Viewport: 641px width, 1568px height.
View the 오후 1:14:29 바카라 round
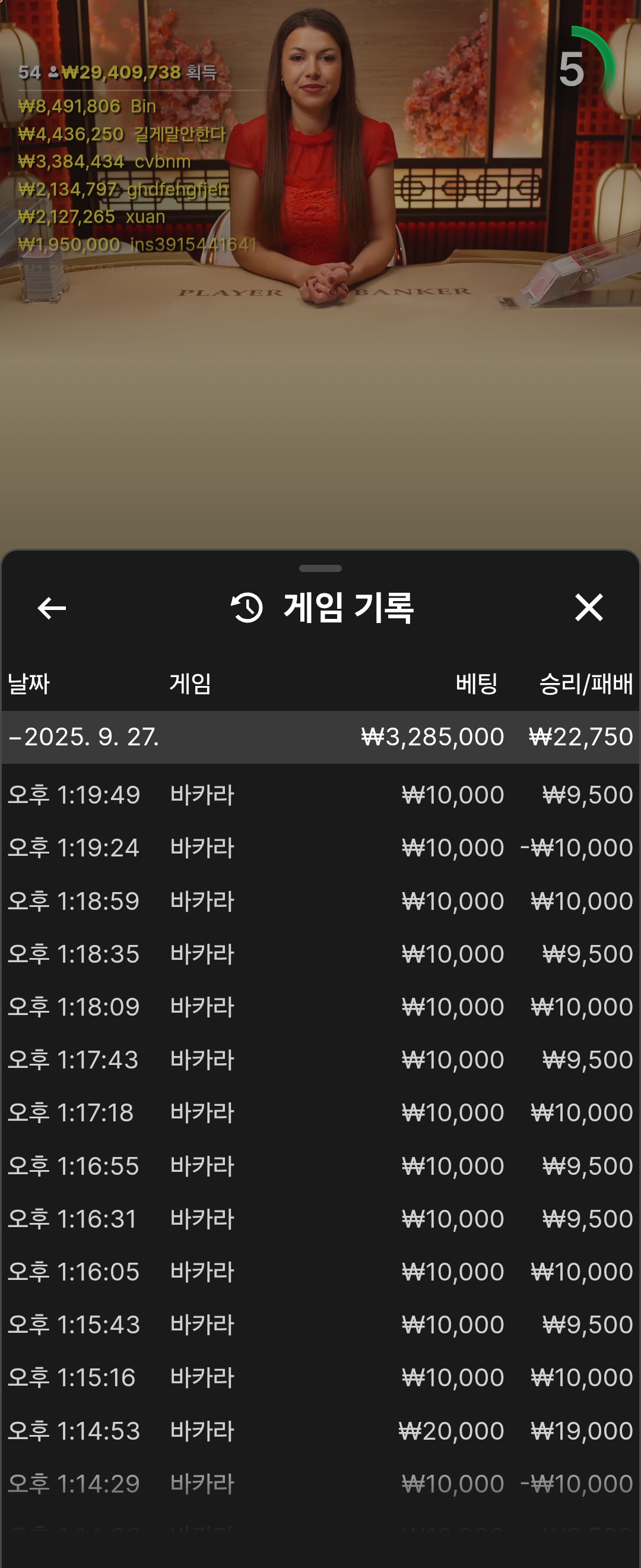coord(320,1484)
